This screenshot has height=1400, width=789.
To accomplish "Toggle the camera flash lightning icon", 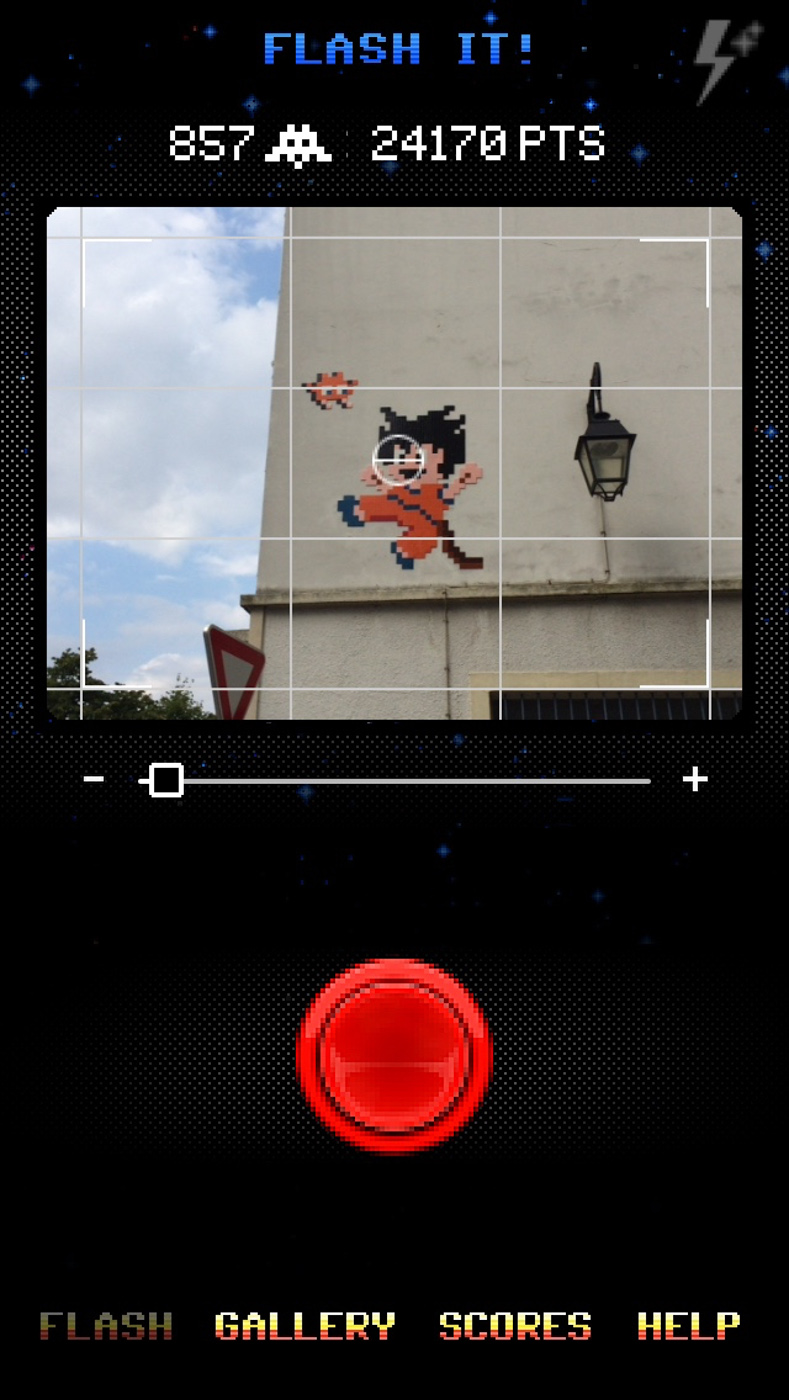I will point(728,60).
